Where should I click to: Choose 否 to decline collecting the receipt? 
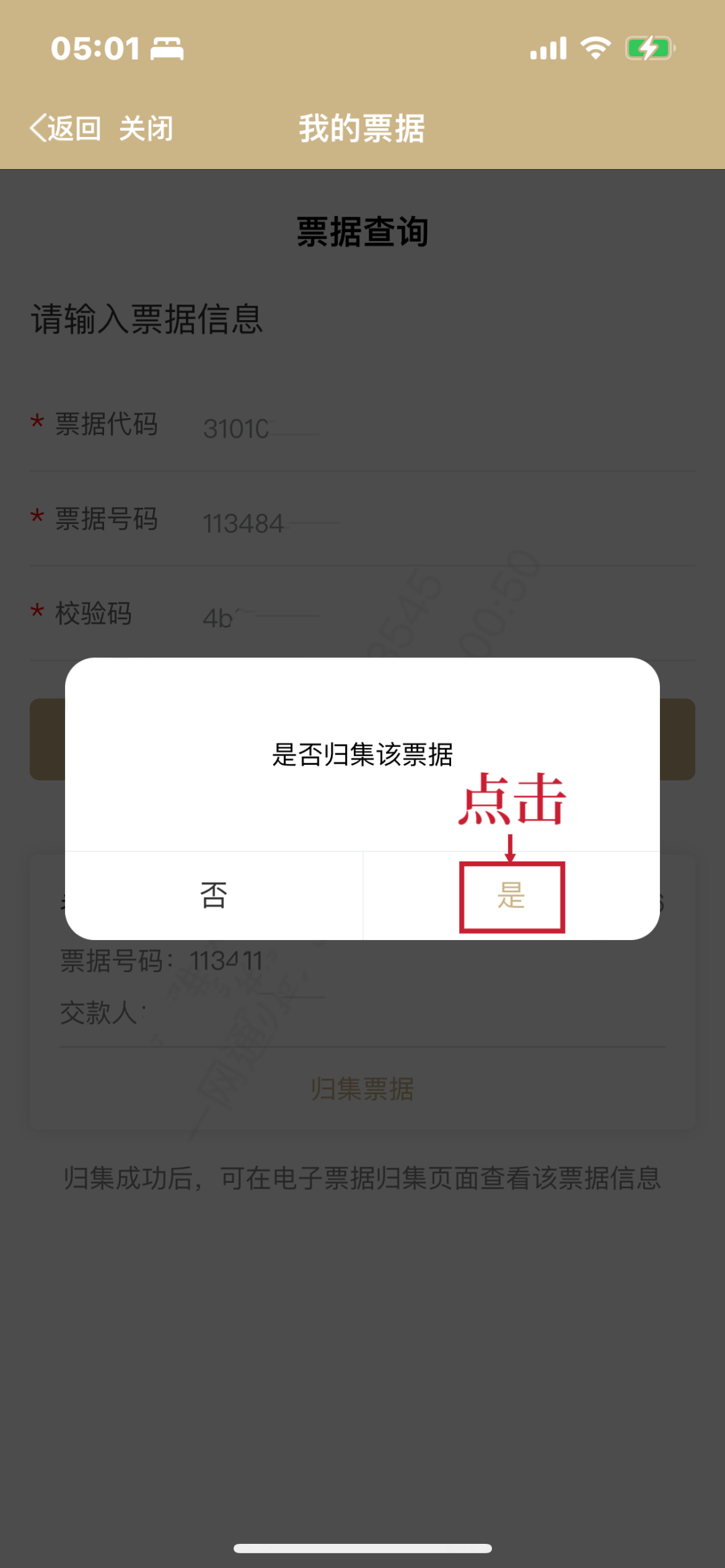tap(213, 896)
